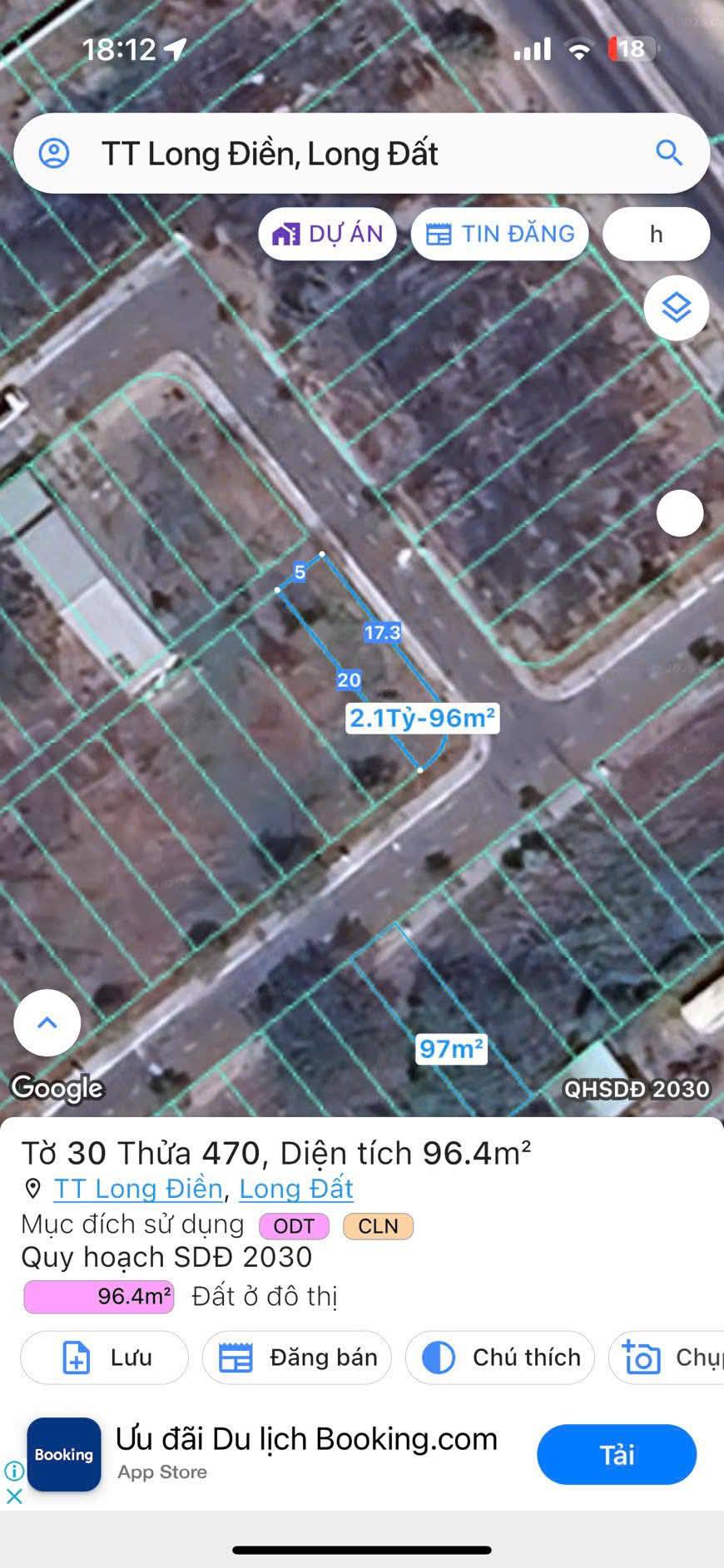Tap the search magnifier icon
Viewport: 724px width, 1568px height.
point(669,153)
